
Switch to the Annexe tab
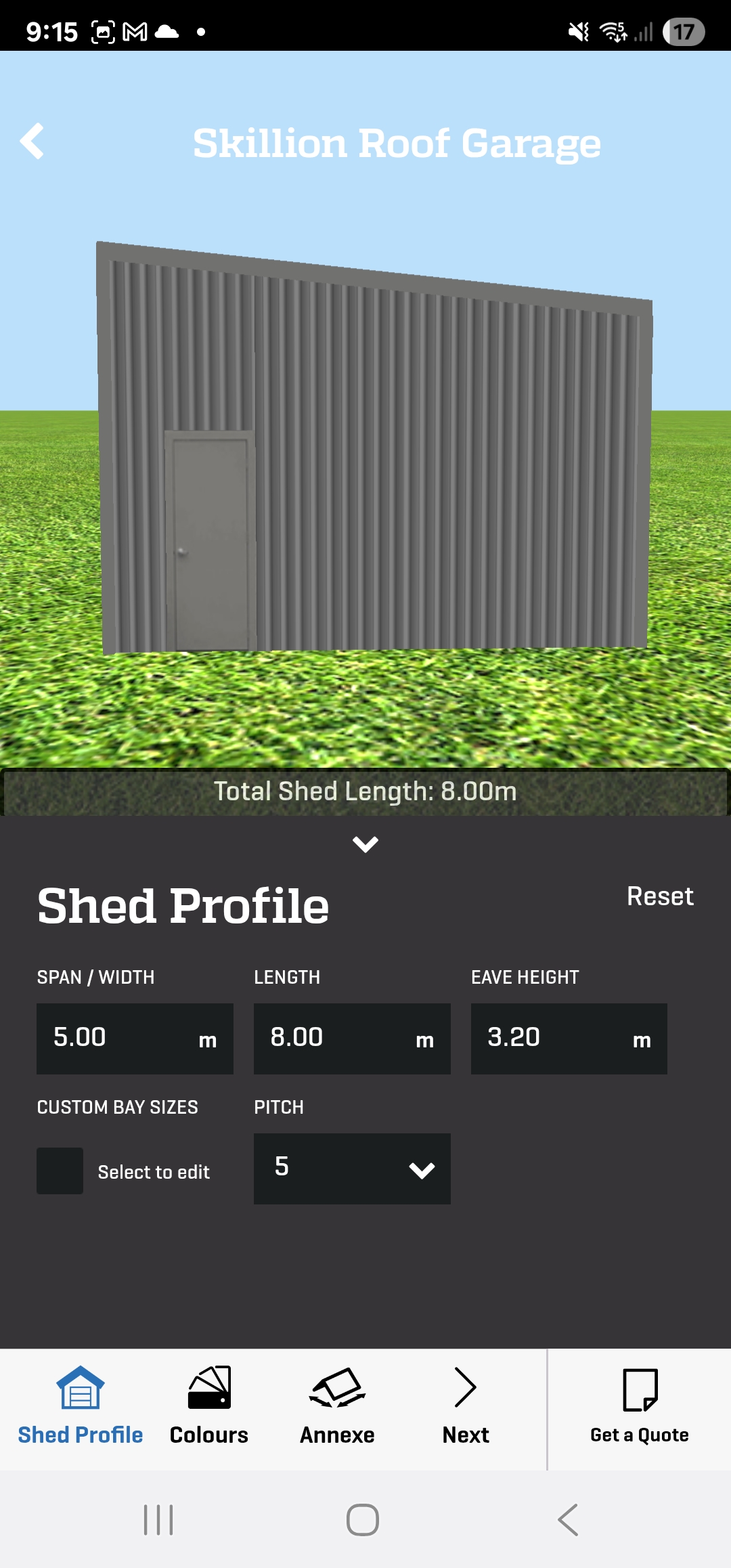click(x=337, y=1407)
